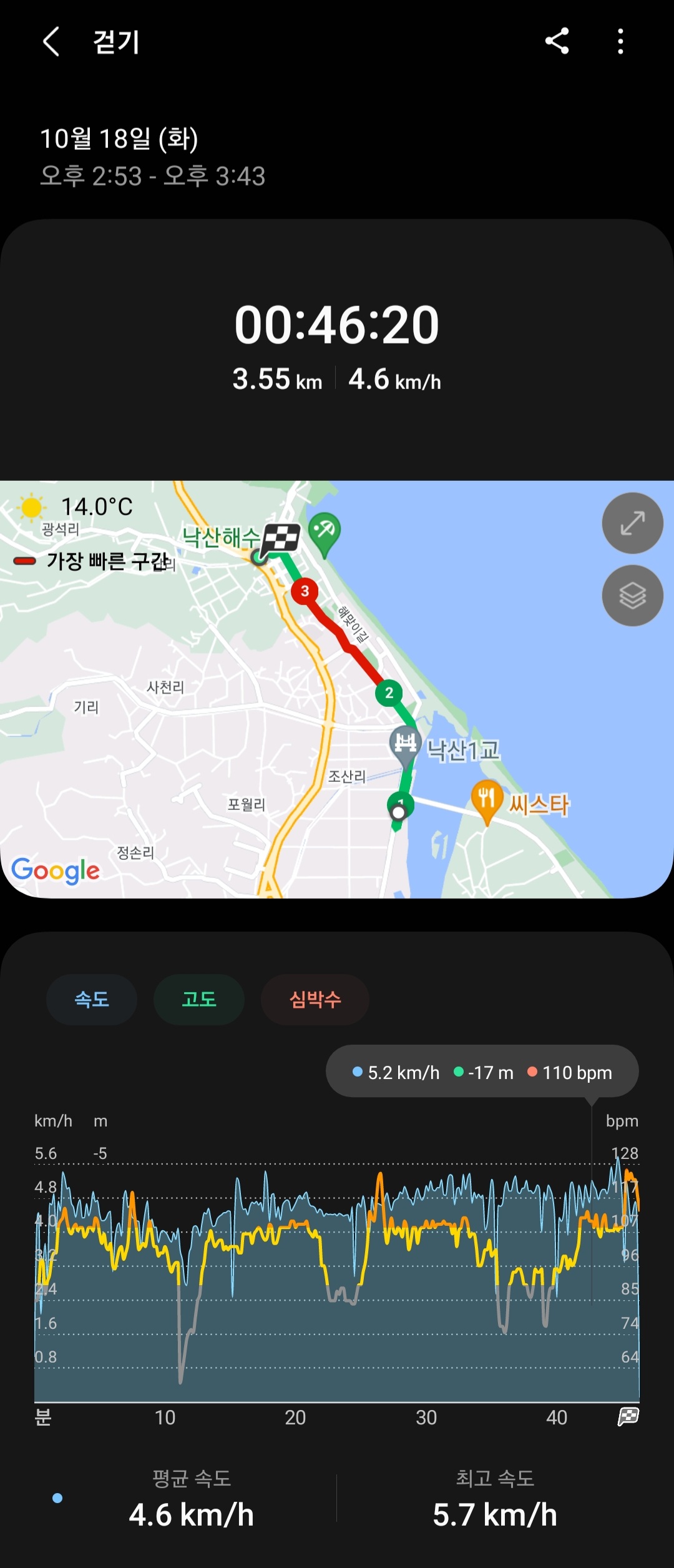674x1568 pixels.
Task: Share this walking workout
Action: click(x=557, y=41)
